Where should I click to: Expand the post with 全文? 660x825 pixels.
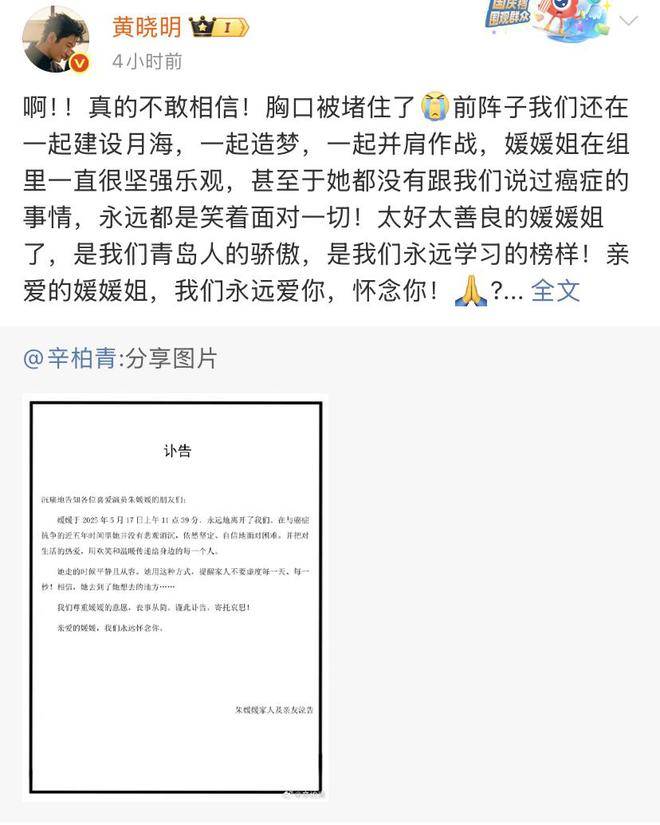coord(555,291)
